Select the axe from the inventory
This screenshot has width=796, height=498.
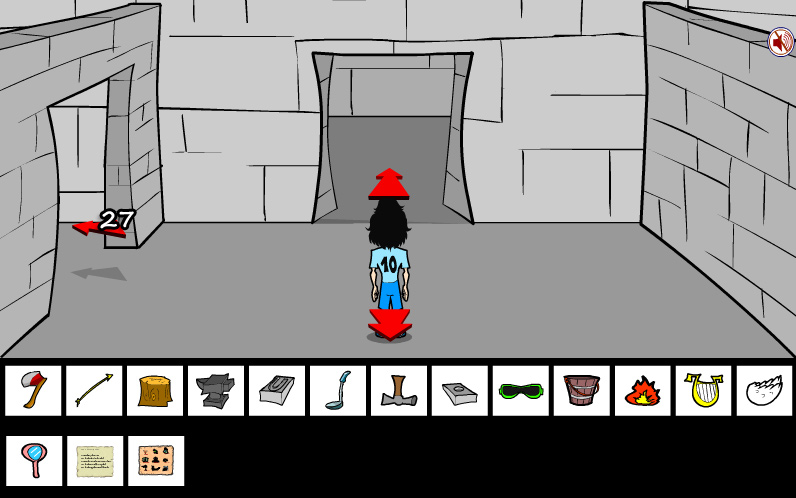click(x=33, y=390)
